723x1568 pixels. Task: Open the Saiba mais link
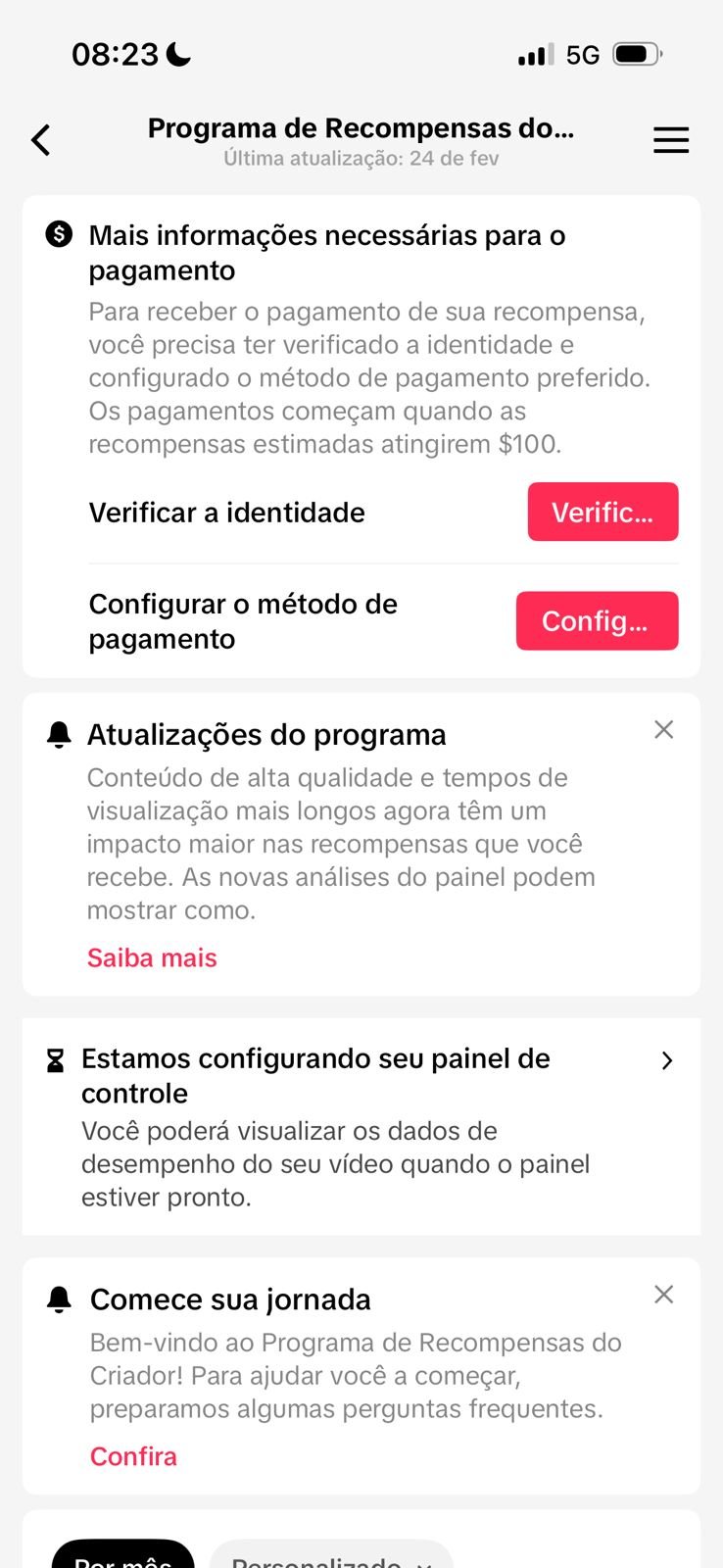(x=152, y=957)
